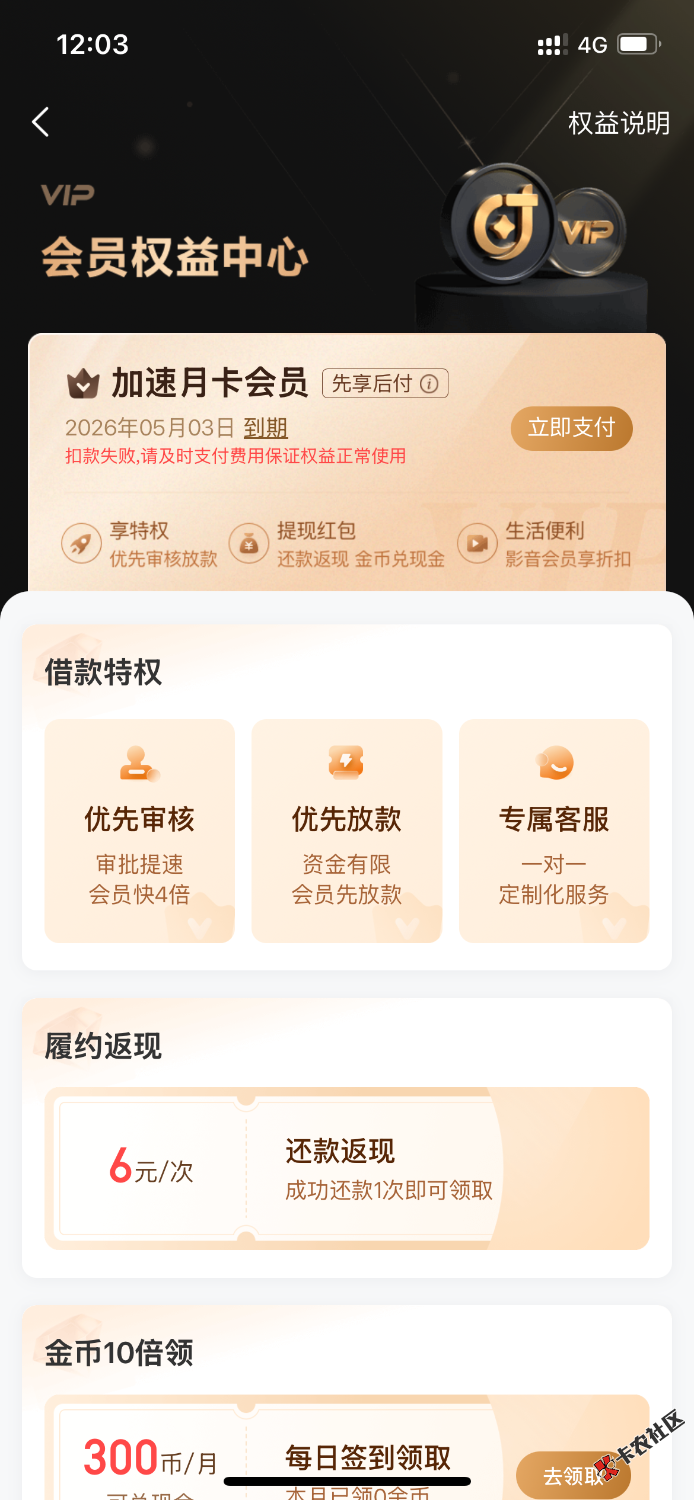Open the 权益说明 page

coord(618,123)
